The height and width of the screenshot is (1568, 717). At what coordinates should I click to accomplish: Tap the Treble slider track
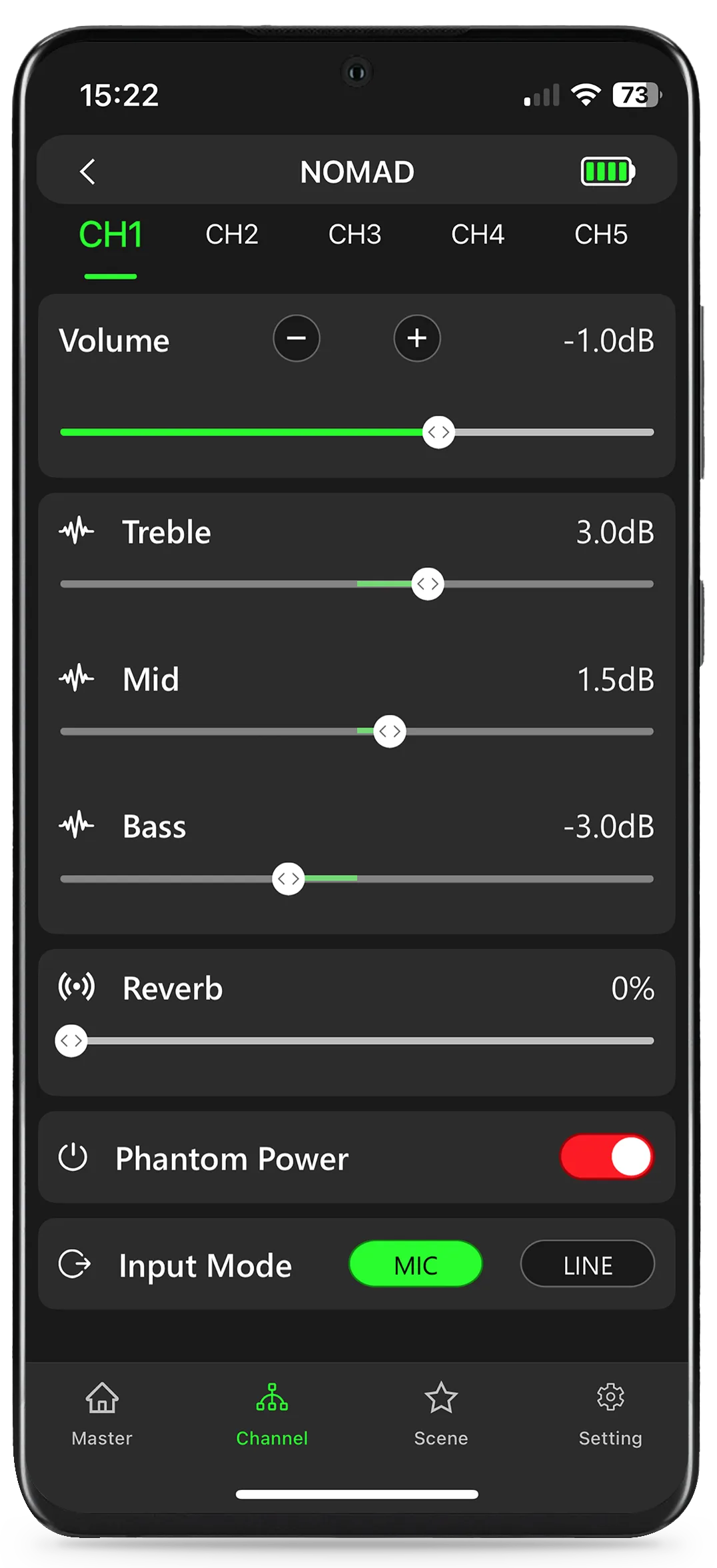(357, 584)
